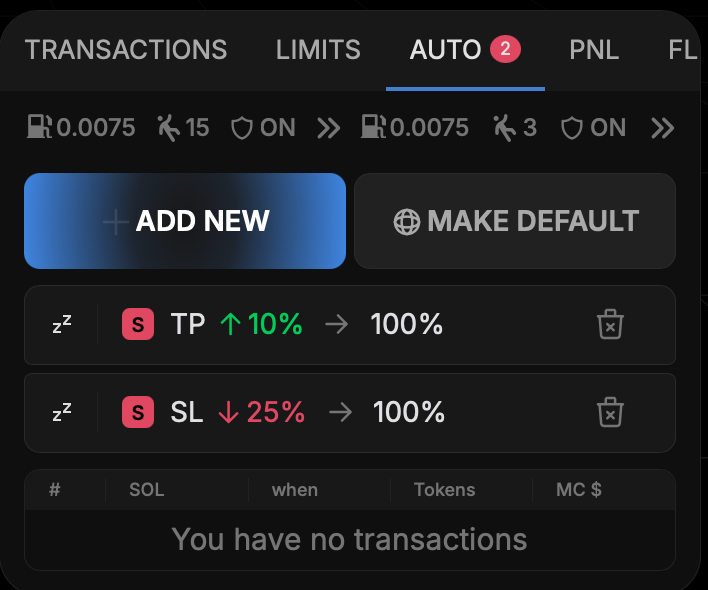Switch to the Transactions tab
This screenshot has height=590, width=708.
(126, 49)
